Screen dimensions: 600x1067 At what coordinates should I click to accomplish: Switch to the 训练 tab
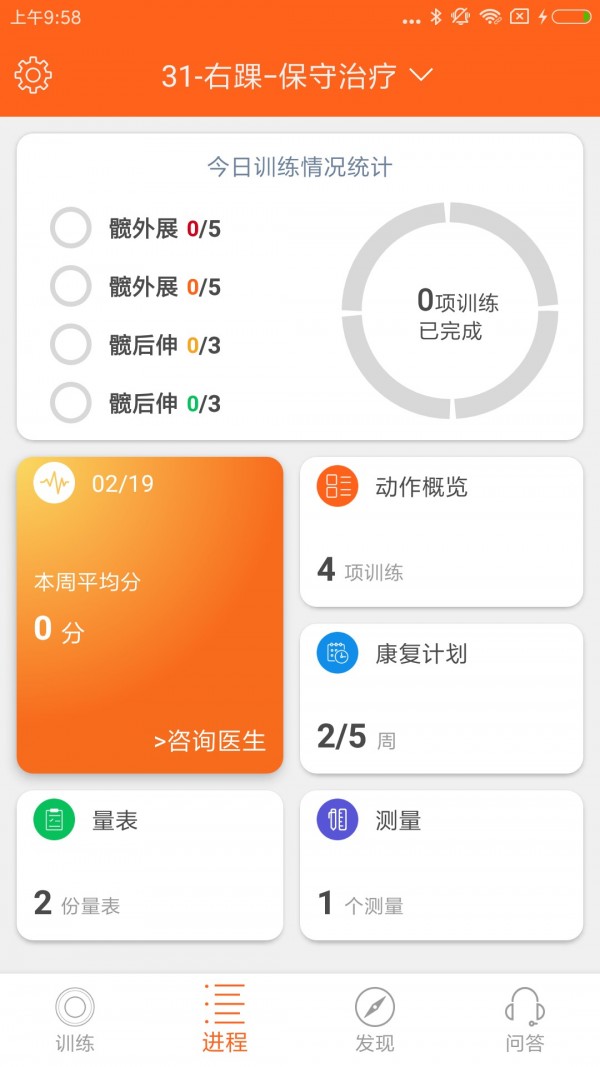[75, 1020]
